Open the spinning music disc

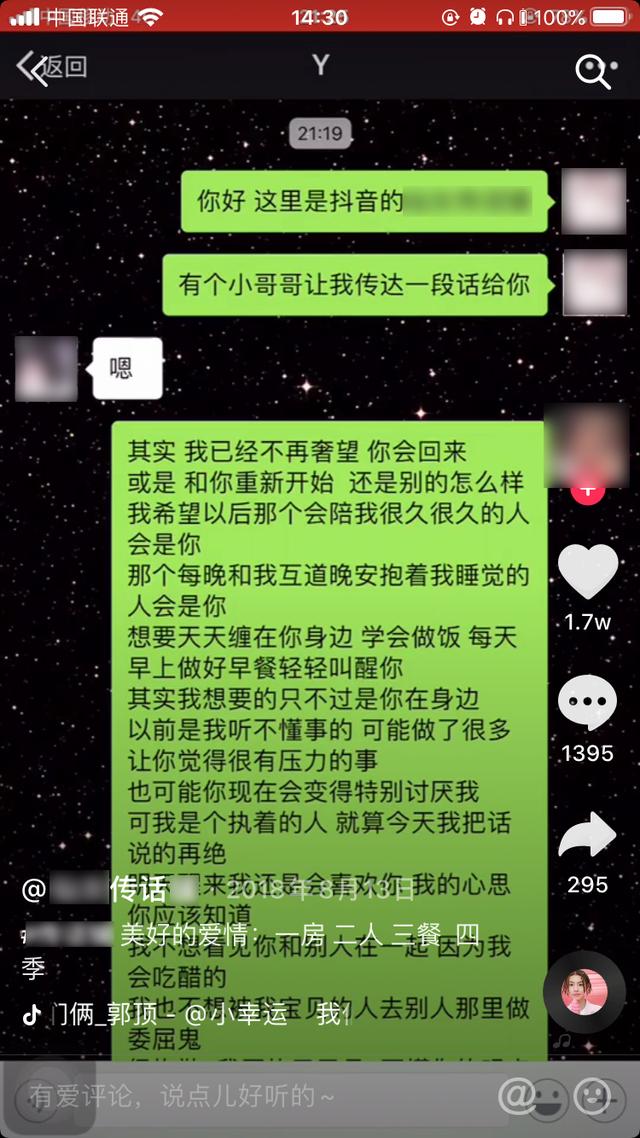pyautogui.click(x=583, y=992)
